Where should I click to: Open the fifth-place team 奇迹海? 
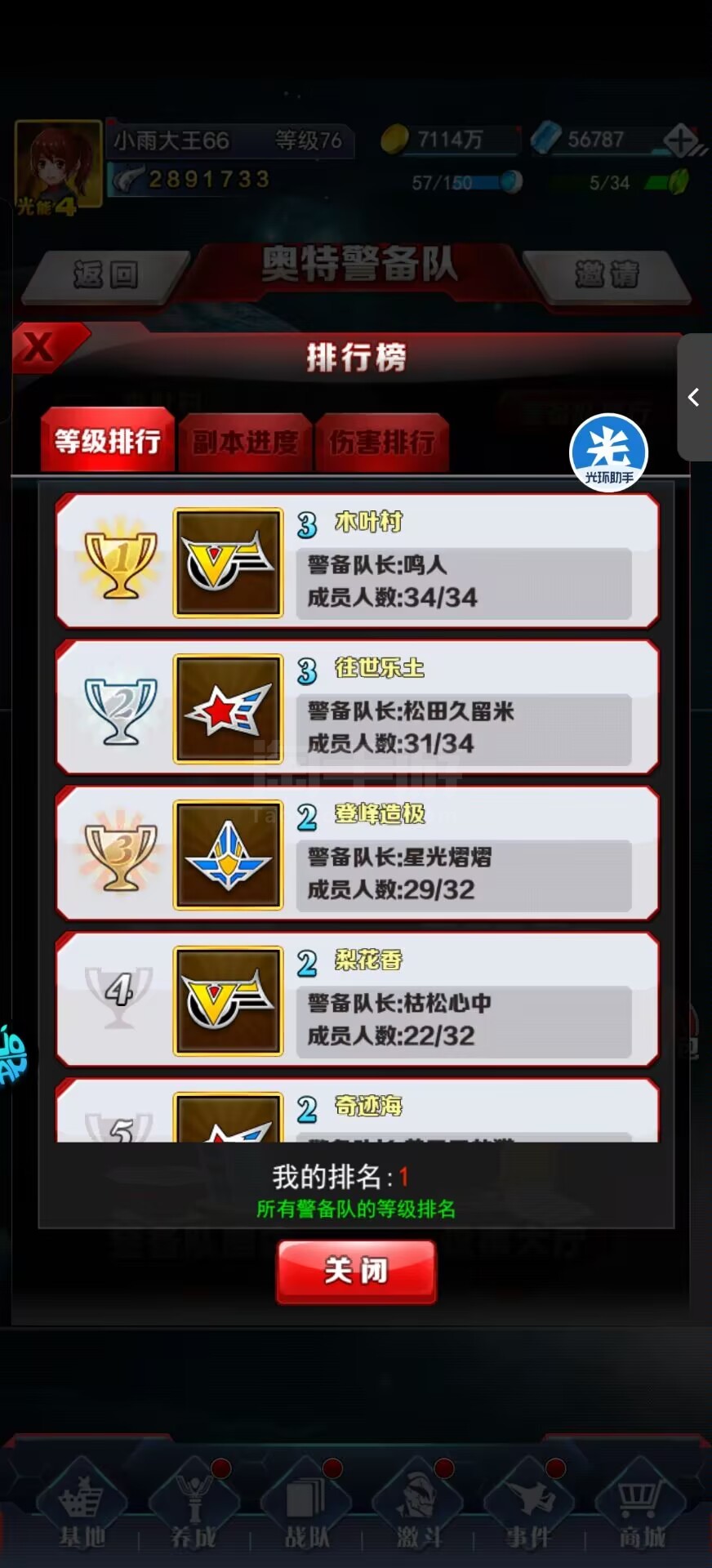(357, 1111)
